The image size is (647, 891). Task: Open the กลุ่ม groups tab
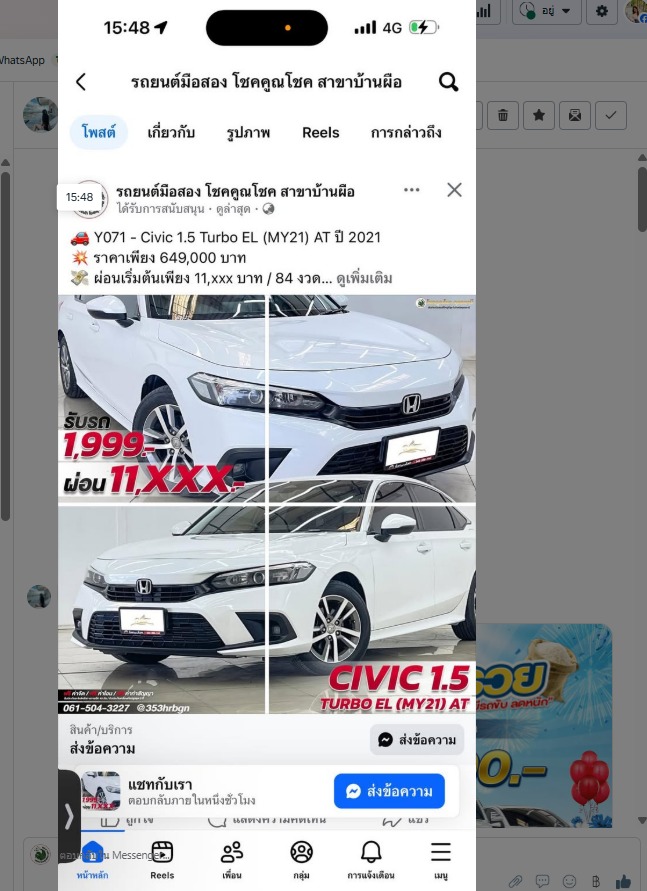pos(301,859)
